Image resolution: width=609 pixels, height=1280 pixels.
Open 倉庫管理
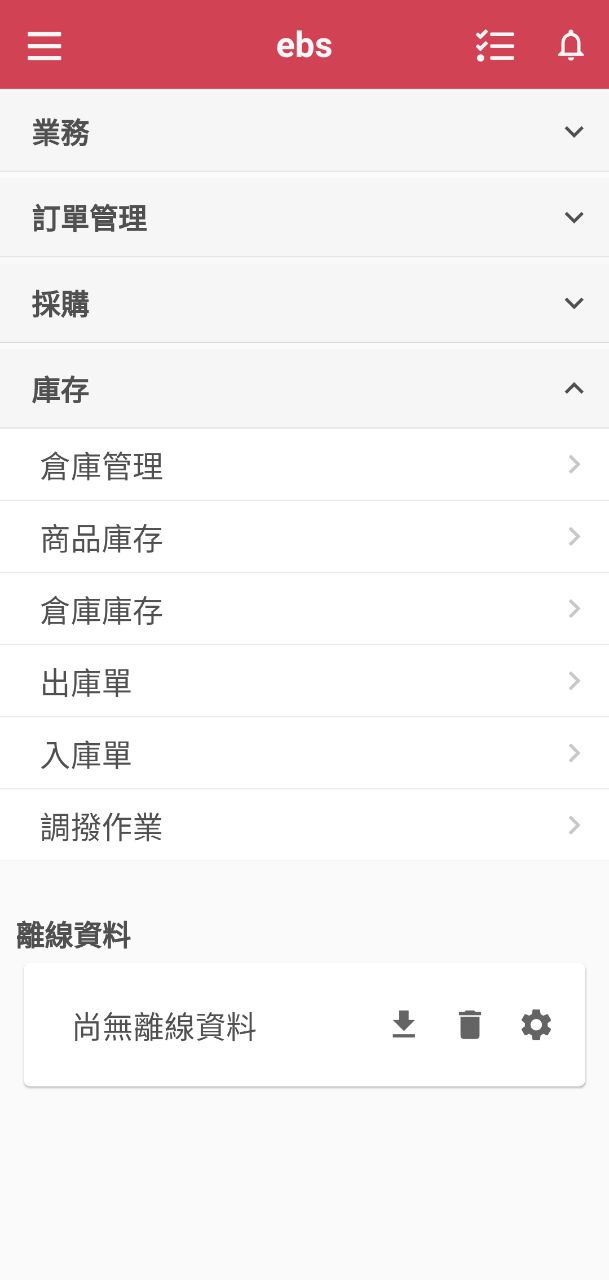(x=304, y=465)
